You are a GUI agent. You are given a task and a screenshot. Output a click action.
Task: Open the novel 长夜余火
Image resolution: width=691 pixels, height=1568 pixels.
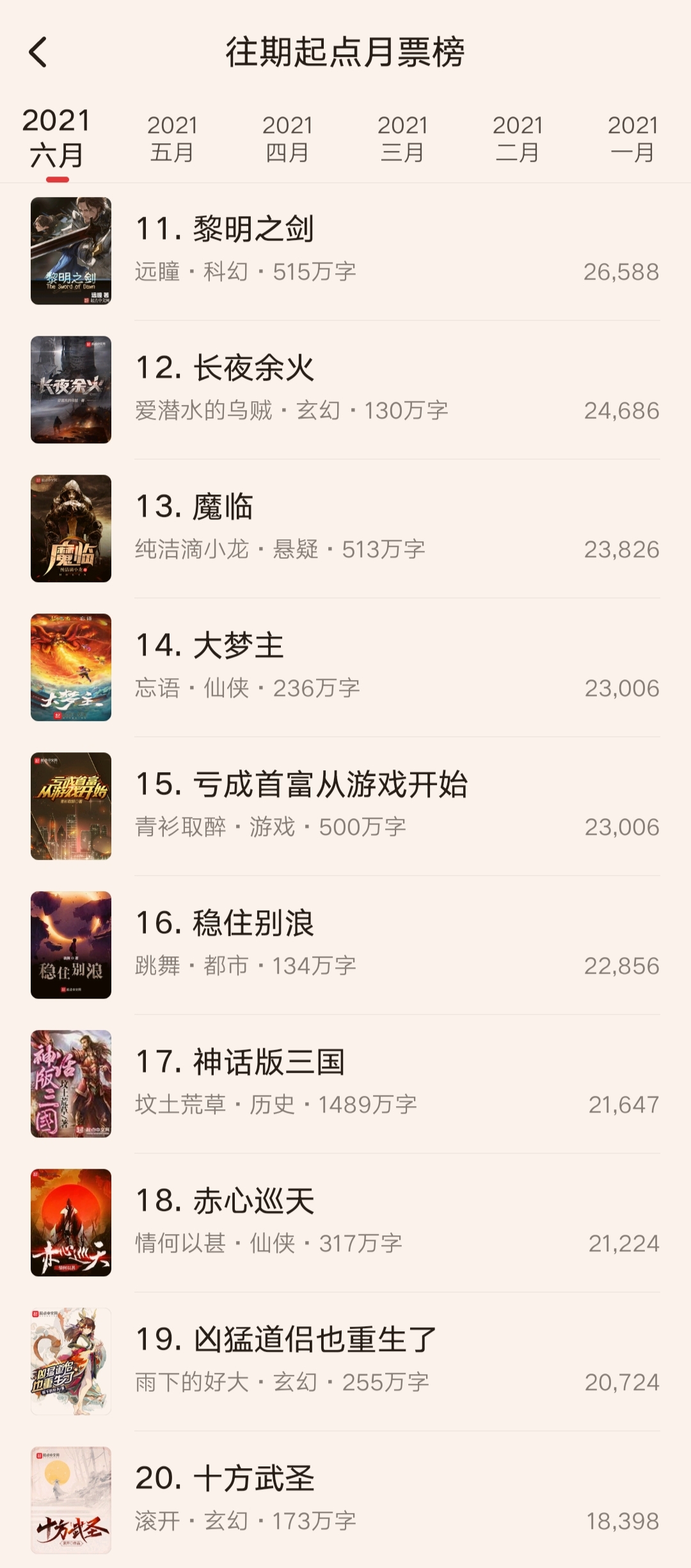click(345, 390)
